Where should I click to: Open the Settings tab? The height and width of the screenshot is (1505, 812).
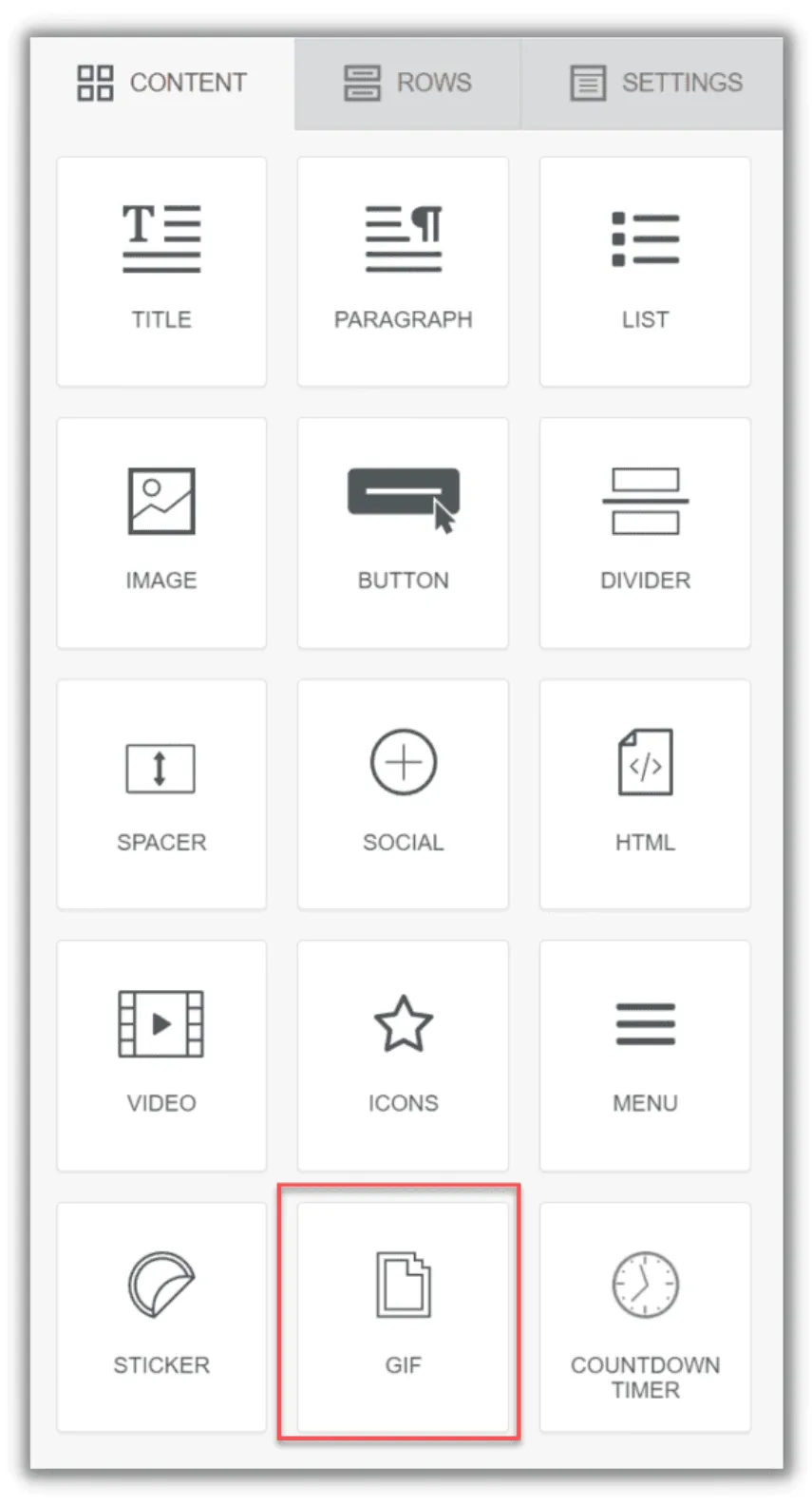(x=652, y=83)
